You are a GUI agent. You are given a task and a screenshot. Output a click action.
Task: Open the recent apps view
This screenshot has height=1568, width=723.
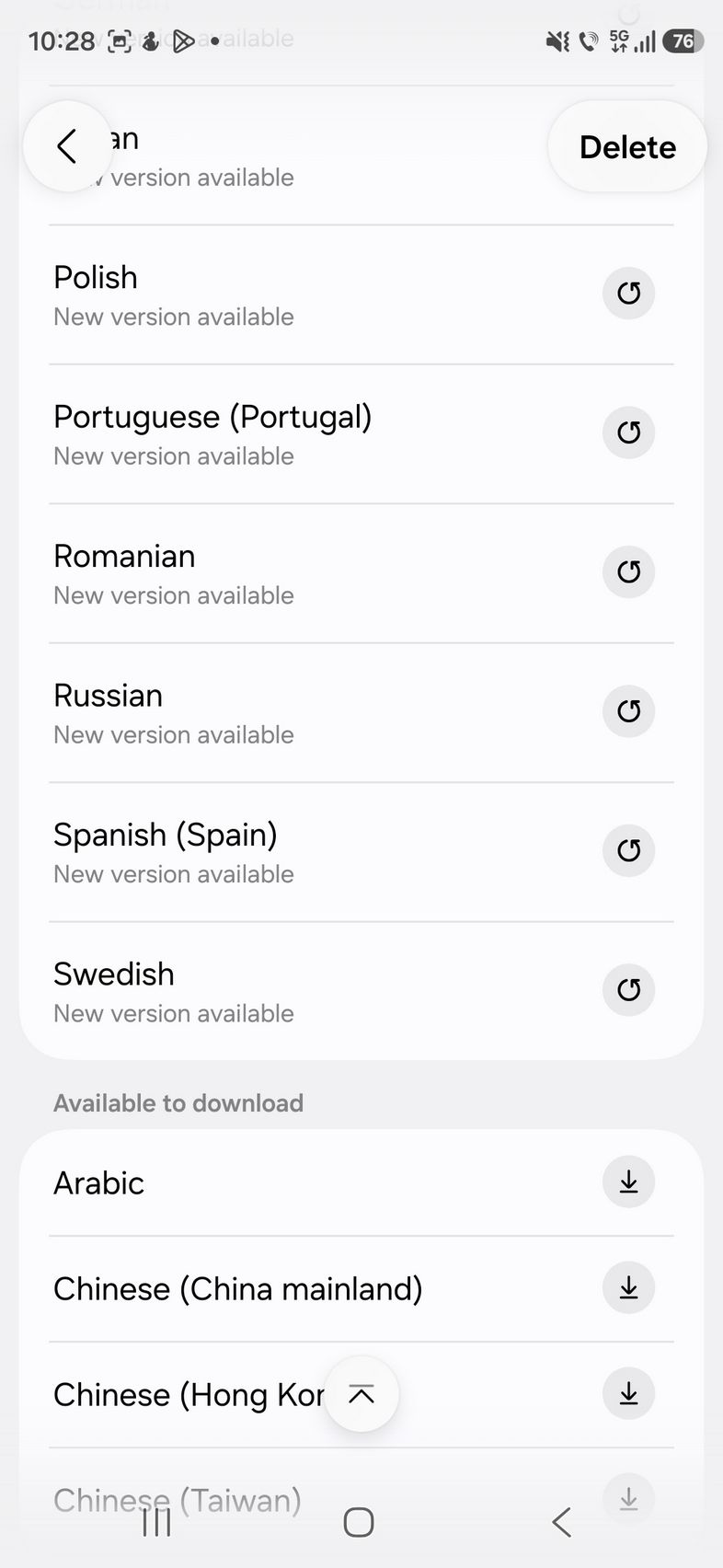pos(157,1523)
